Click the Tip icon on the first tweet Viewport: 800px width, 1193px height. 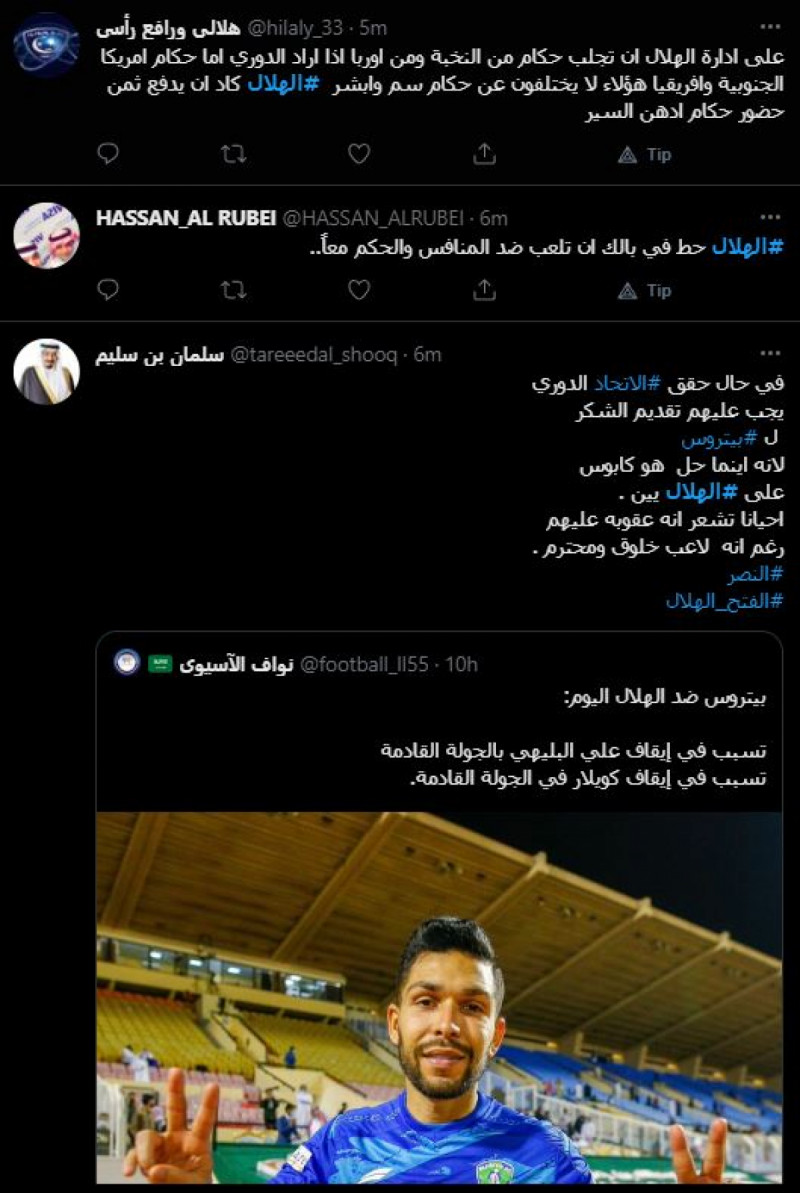tap(638, 155)
